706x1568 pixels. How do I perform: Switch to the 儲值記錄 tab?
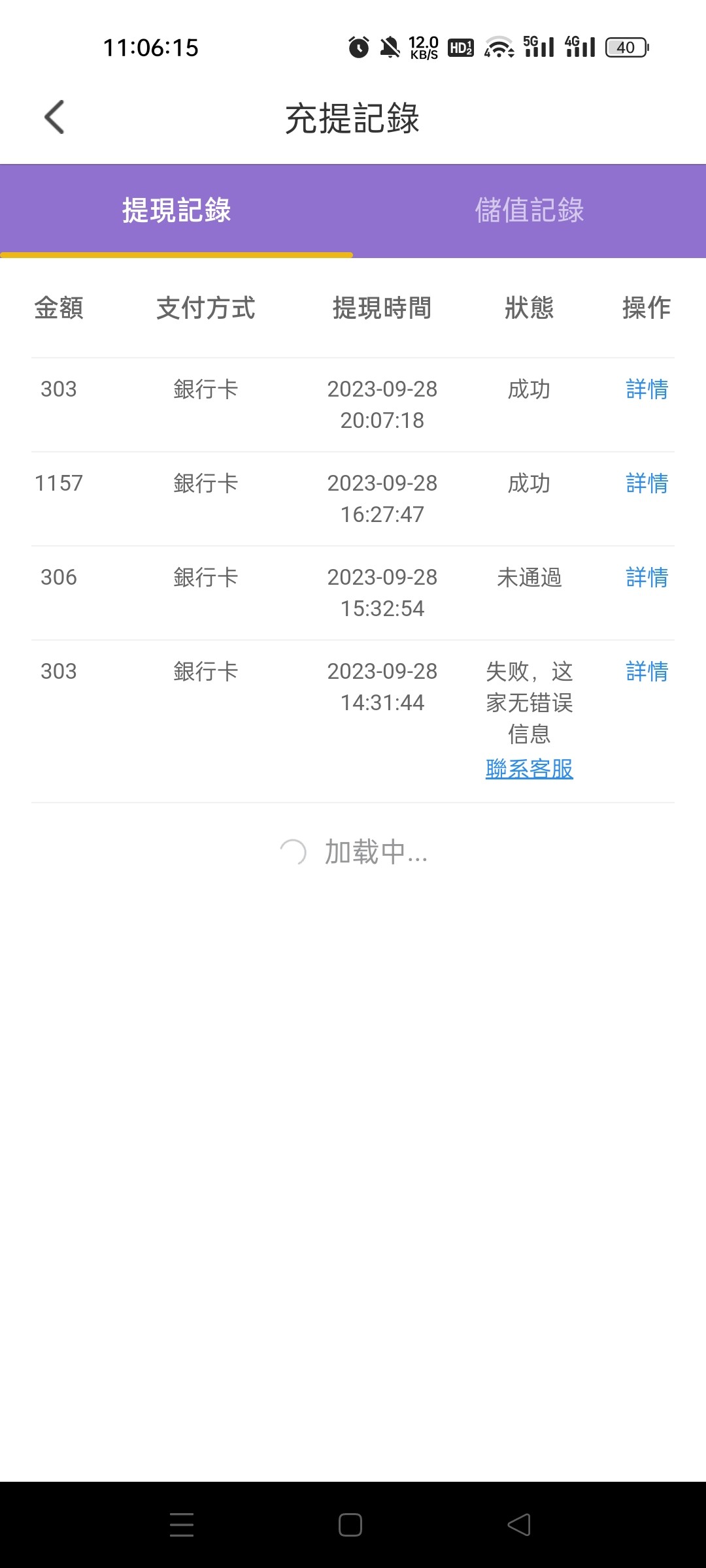pos(529,210)
